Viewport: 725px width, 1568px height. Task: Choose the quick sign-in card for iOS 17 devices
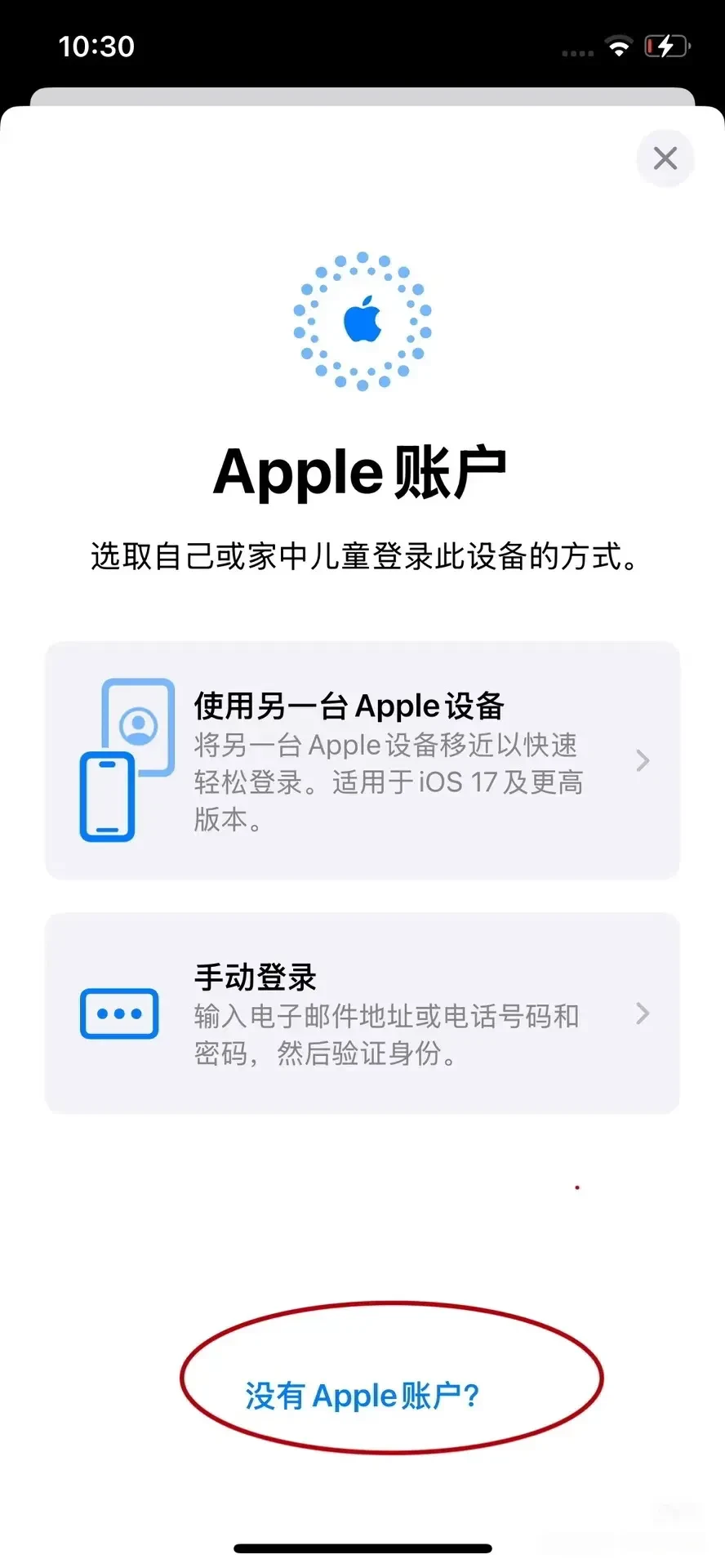[362, 759]
